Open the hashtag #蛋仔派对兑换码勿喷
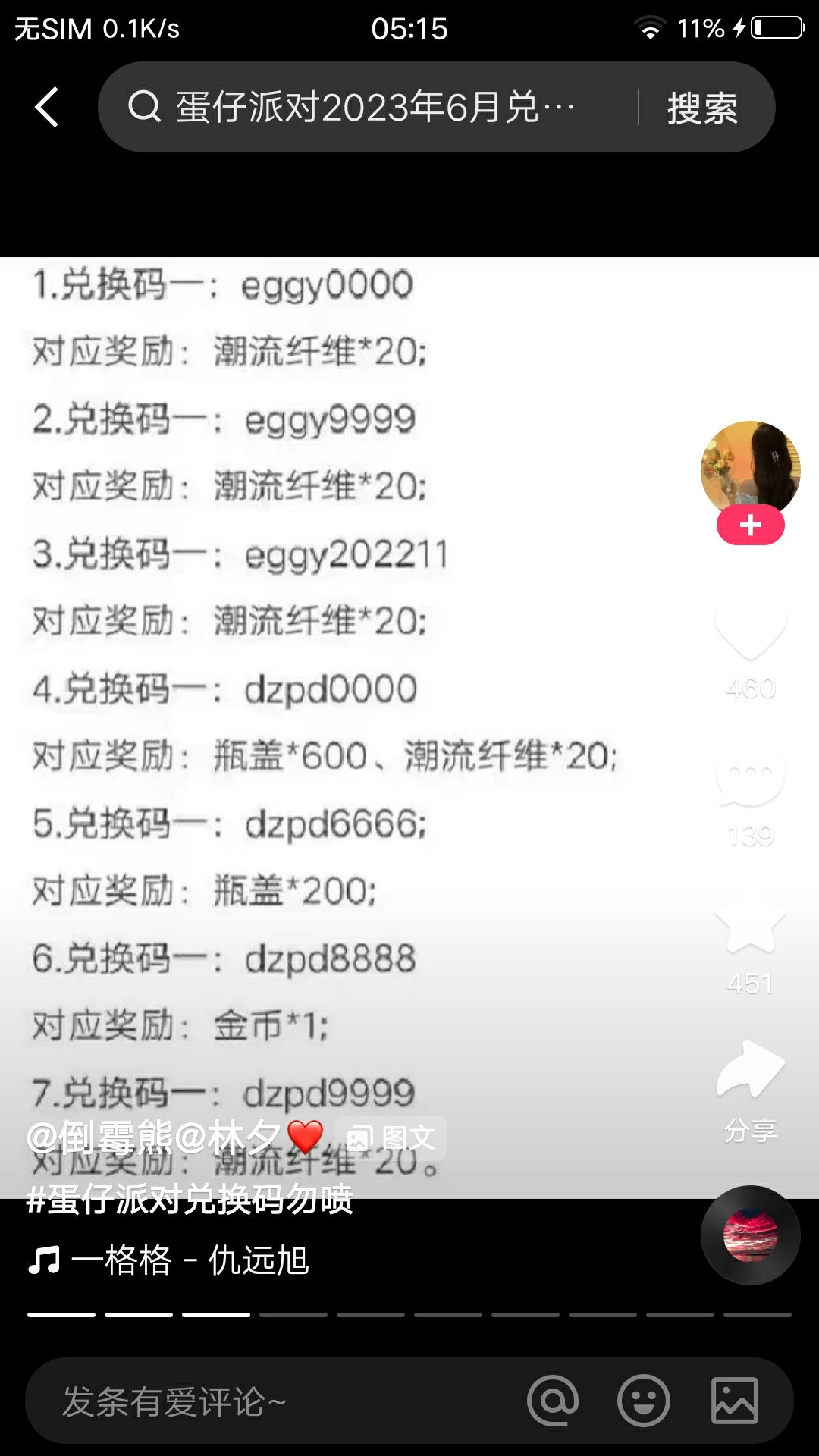This screenshot has height=1456, width=819. [x=190, y=1200]
